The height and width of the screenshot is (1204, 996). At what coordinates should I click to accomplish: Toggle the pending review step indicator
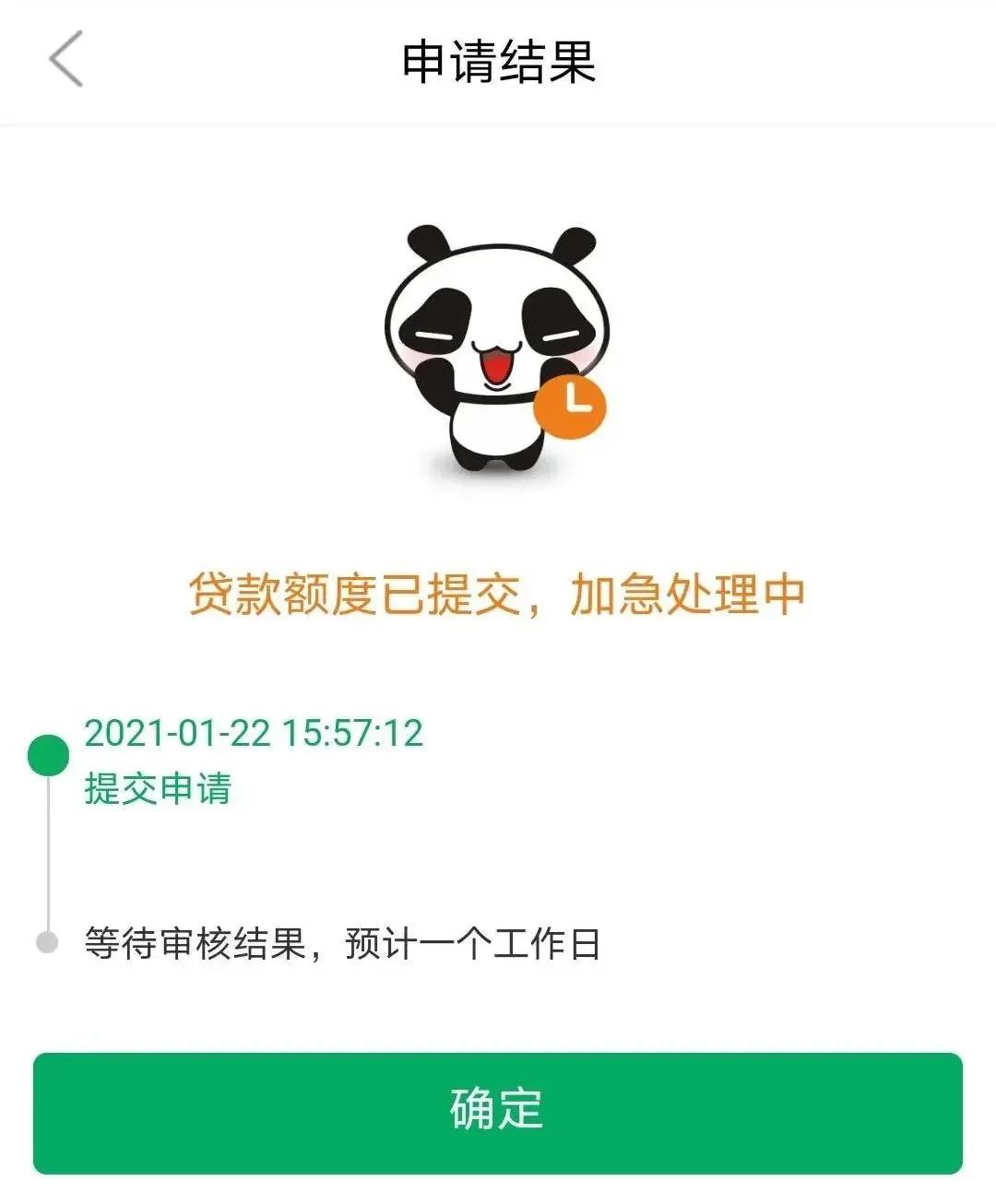49,940
